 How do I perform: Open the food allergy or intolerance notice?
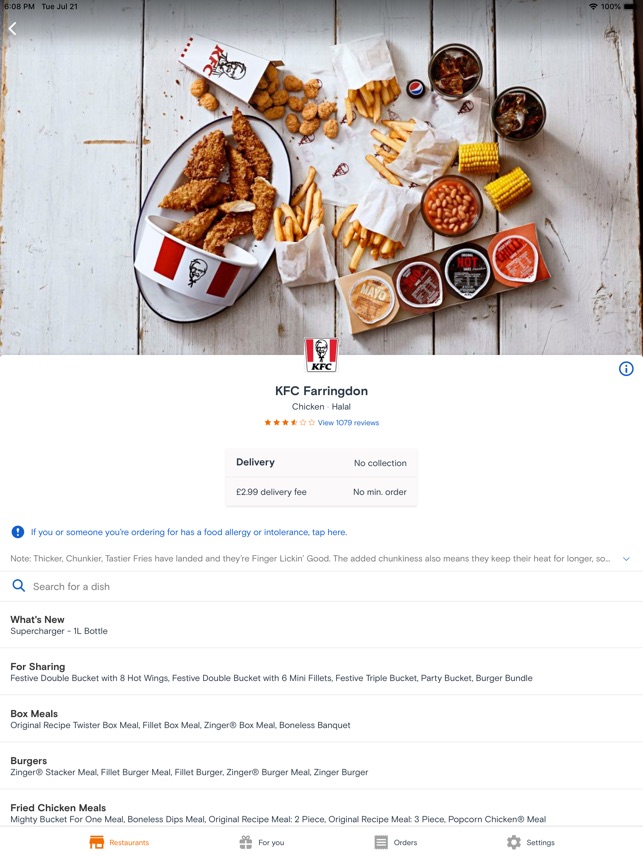(189, 532)
